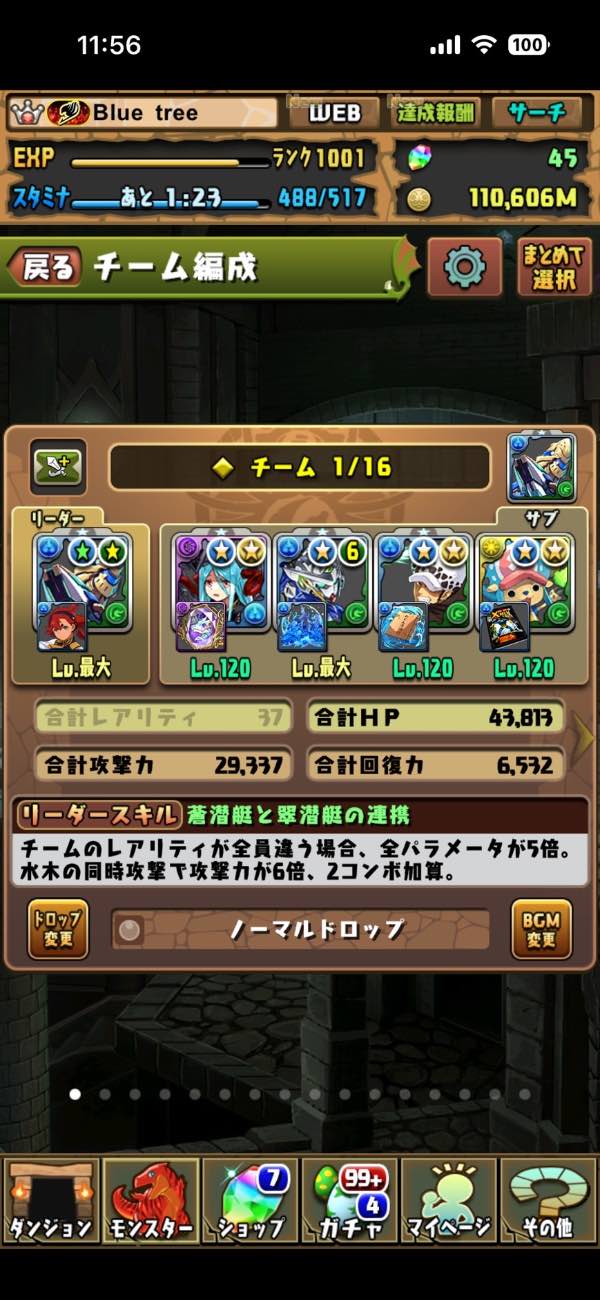Open the helper monster icon above サブ
Image resolution: width=600 pixels, height=1300 pixels.
coord(541,467)
